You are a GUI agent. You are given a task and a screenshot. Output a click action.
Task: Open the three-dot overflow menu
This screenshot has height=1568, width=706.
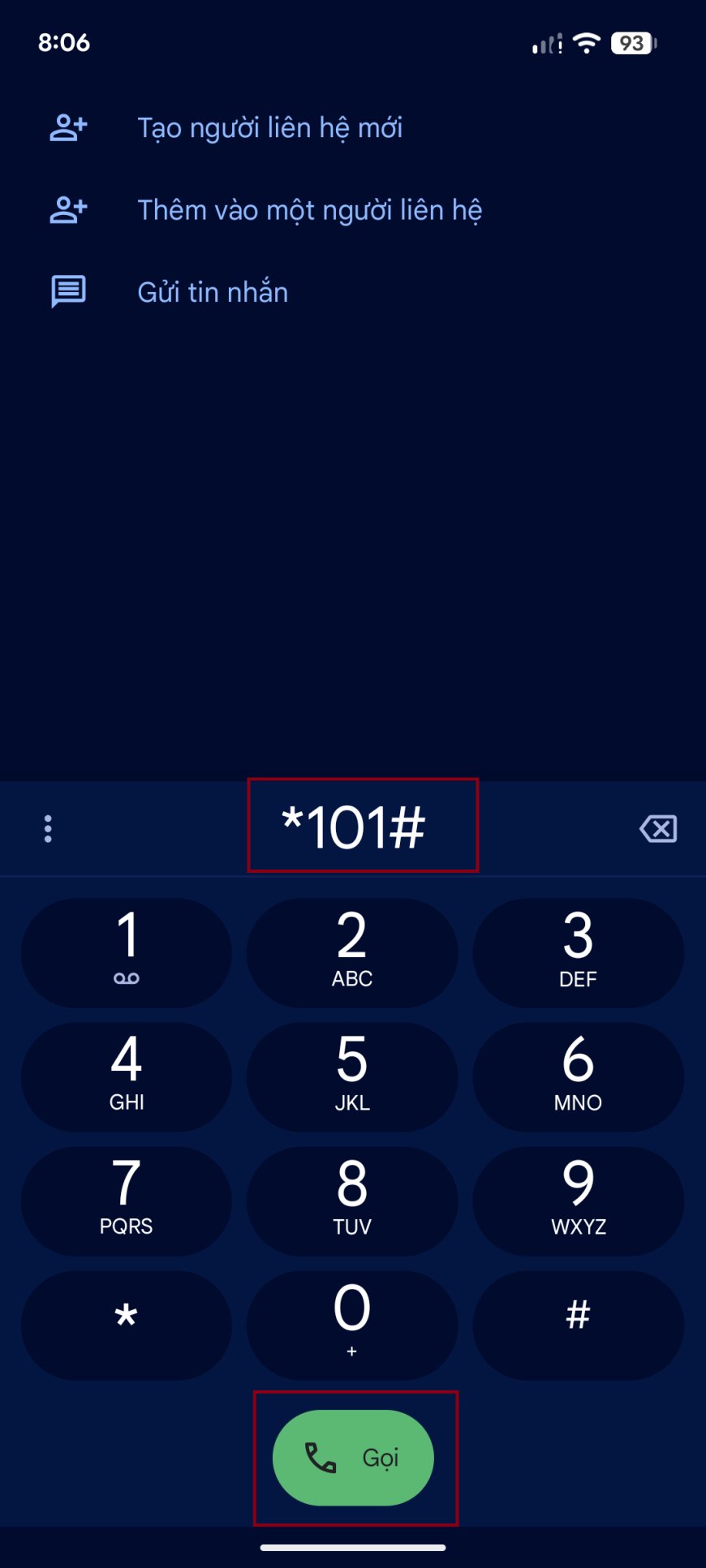click(48, 829)
